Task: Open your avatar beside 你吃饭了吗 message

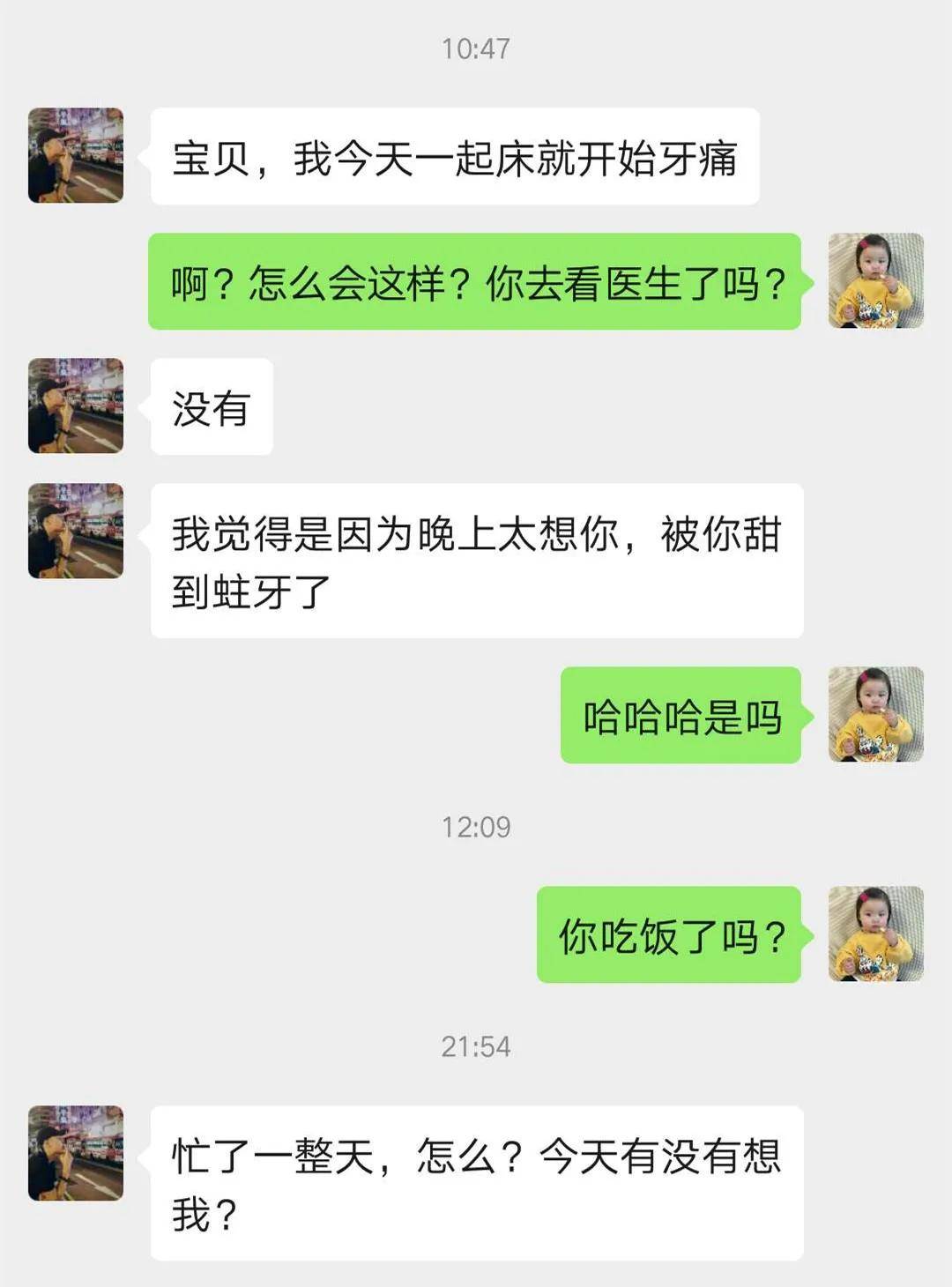Action: (875, 934)
